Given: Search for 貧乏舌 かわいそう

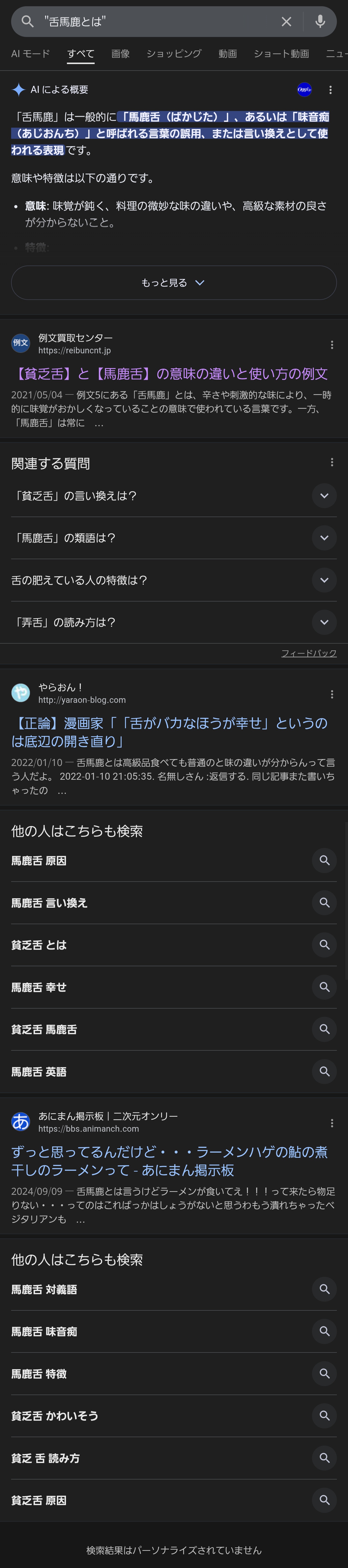Looking at the screenshot, I should (173, 1416).
